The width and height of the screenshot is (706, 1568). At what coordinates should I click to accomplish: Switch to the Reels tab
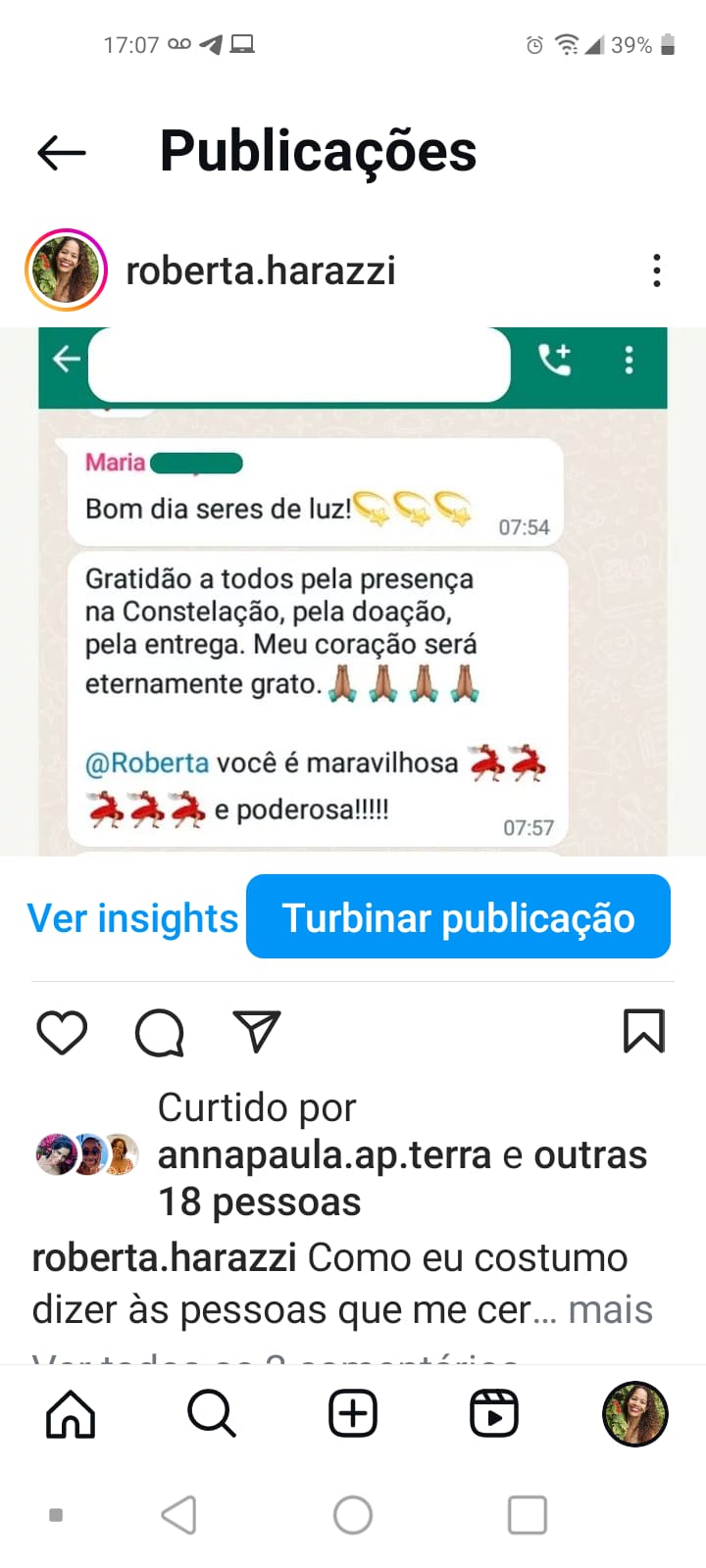[x=494, y=1414]
